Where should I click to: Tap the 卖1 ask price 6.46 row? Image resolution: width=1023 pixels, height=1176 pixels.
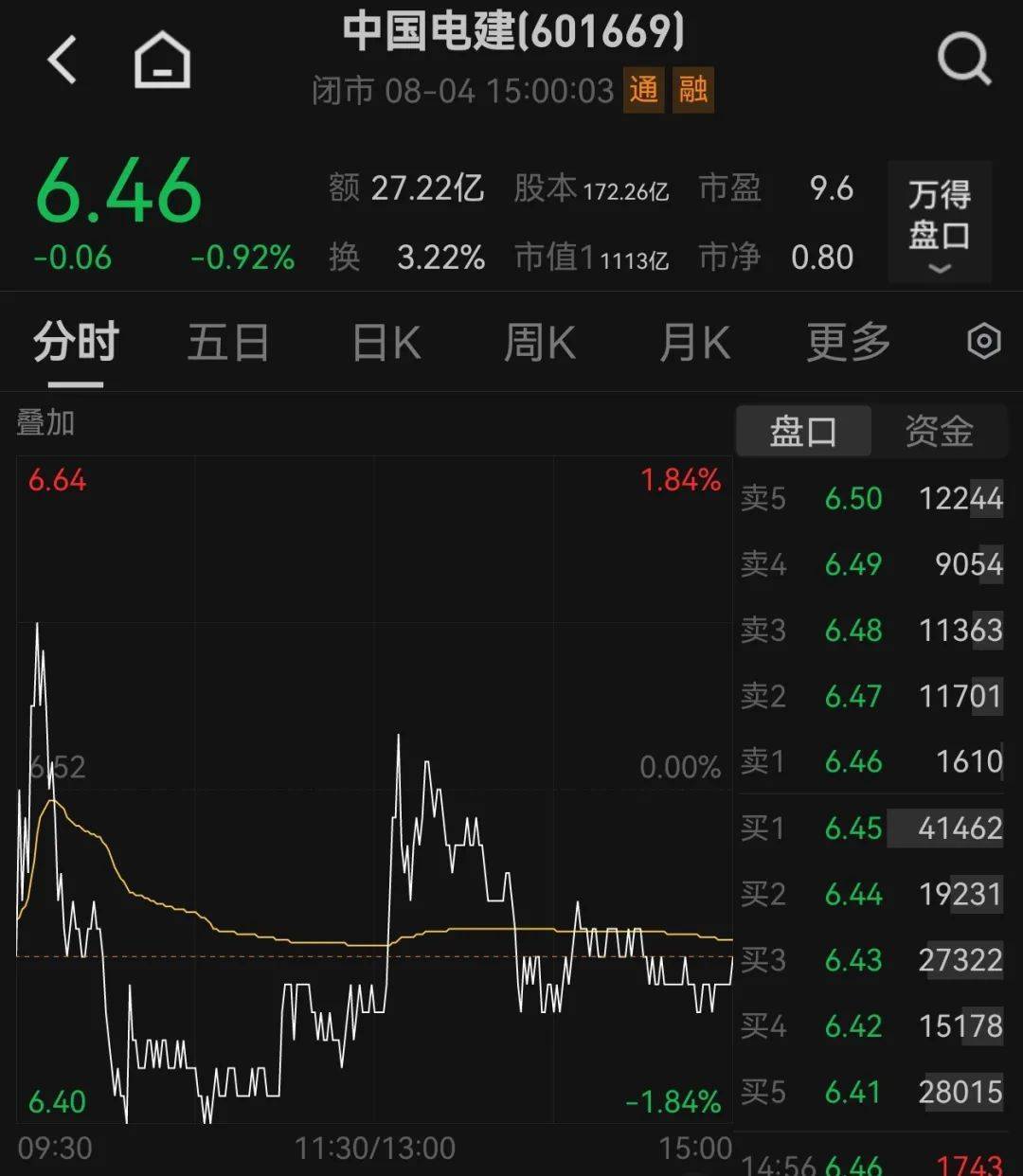coord(871,762)
